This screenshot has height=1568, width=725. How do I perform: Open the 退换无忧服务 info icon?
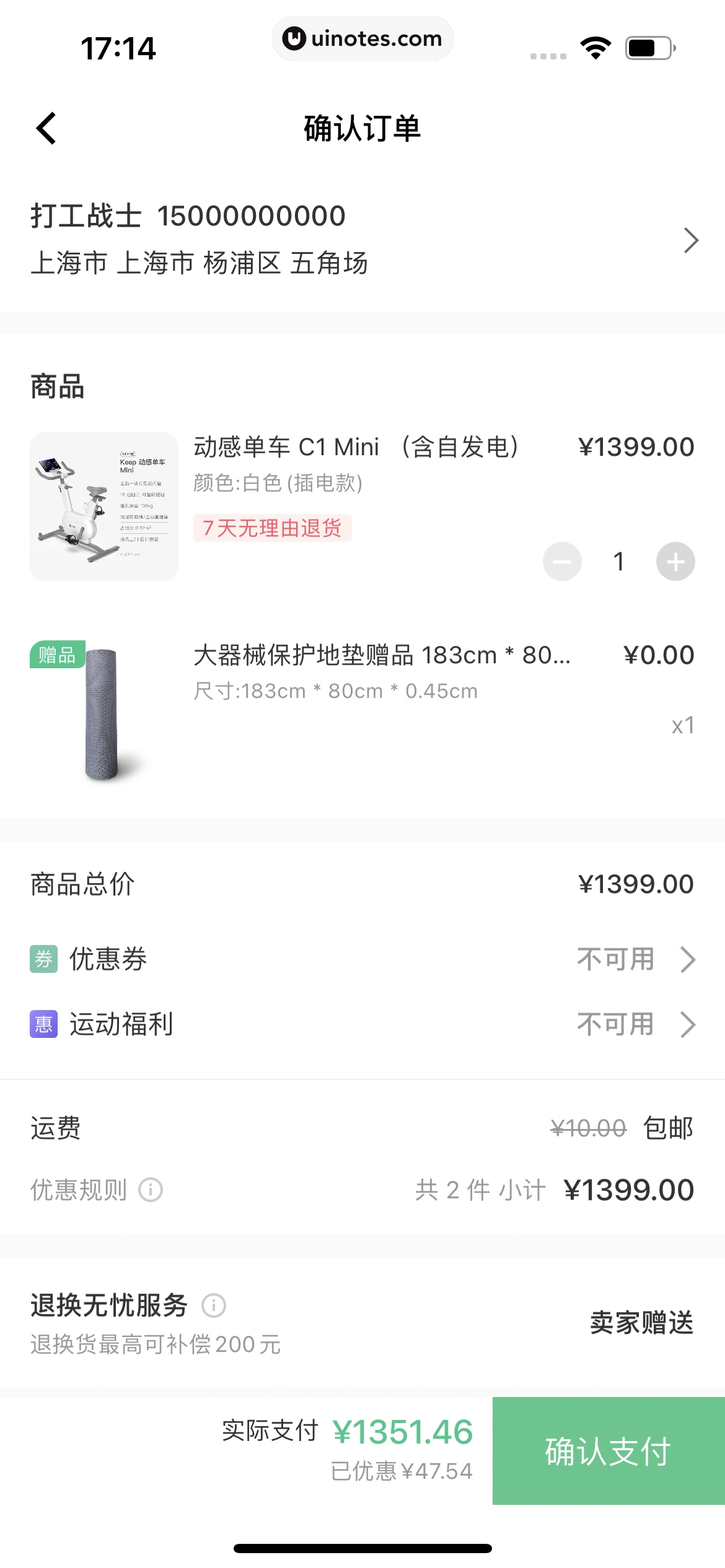(214, 1307)
